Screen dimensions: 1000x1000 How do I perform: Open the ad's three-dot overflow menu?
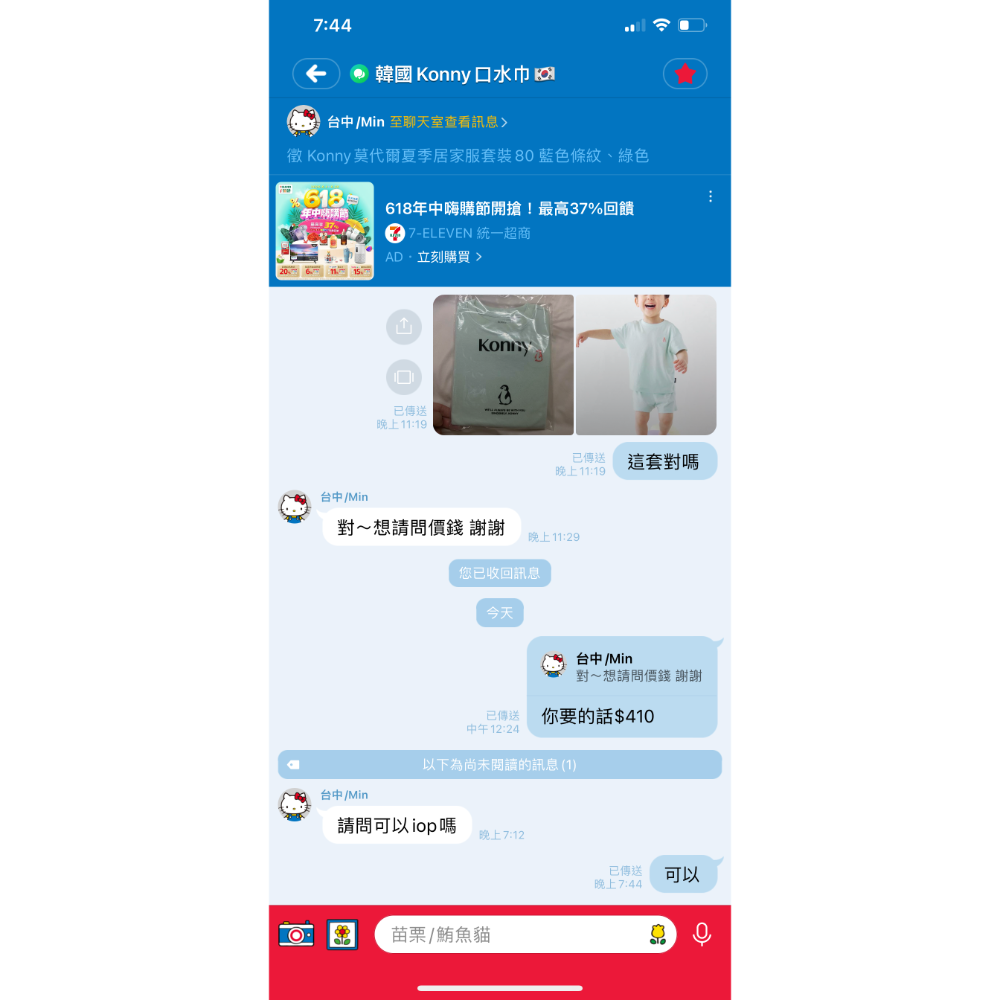(x=710, y=196)
